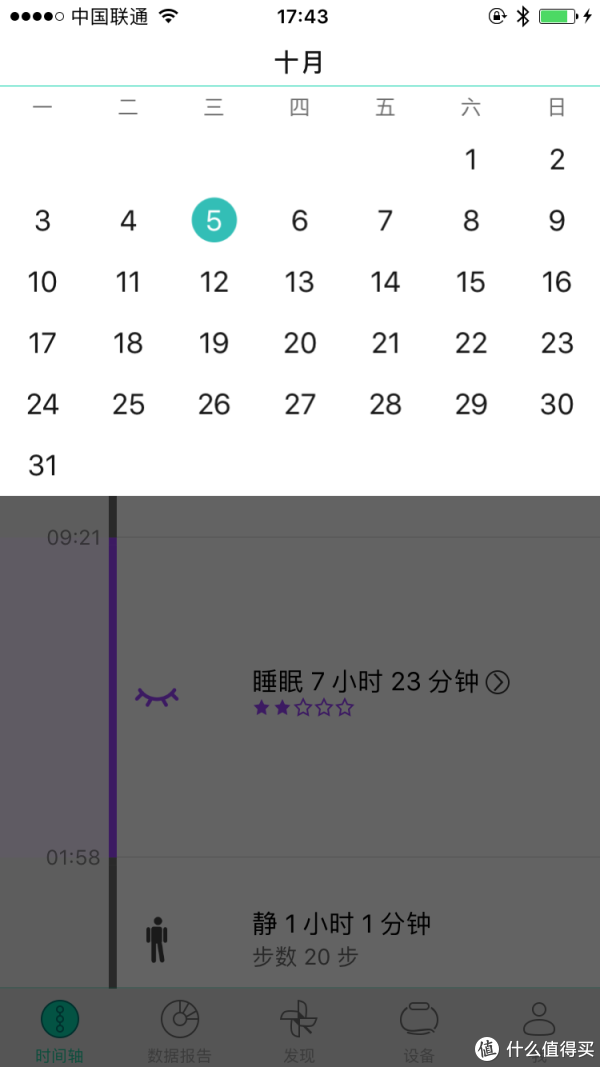Screen dimensions: 600x1067
Task: Switch to the 时间轴 tab
Action: coord(60,1032)
